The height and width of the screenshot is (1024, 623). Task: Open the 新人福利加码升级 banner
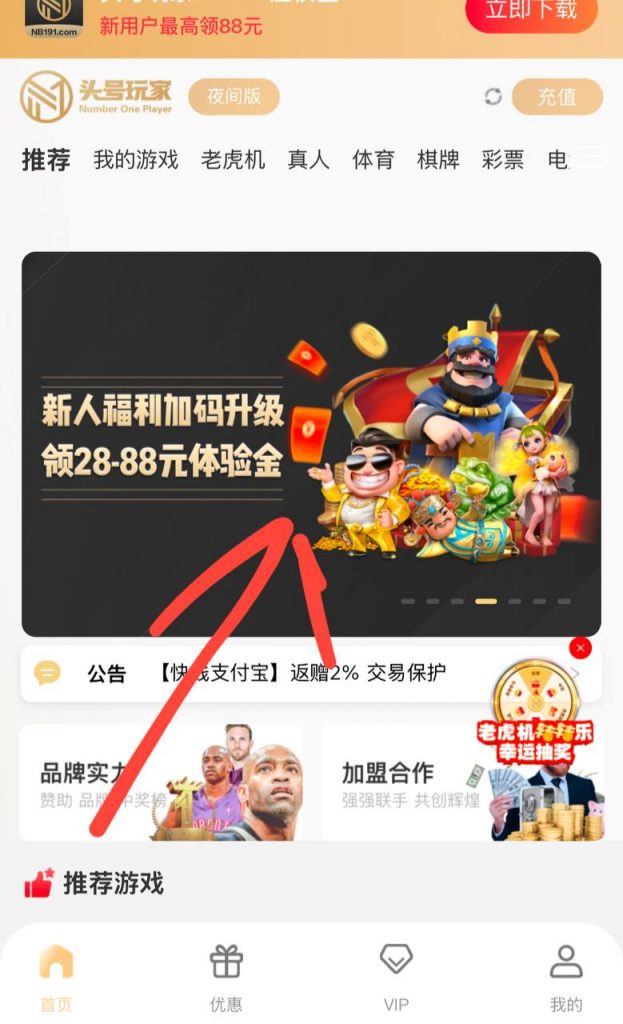click(311, 443)
